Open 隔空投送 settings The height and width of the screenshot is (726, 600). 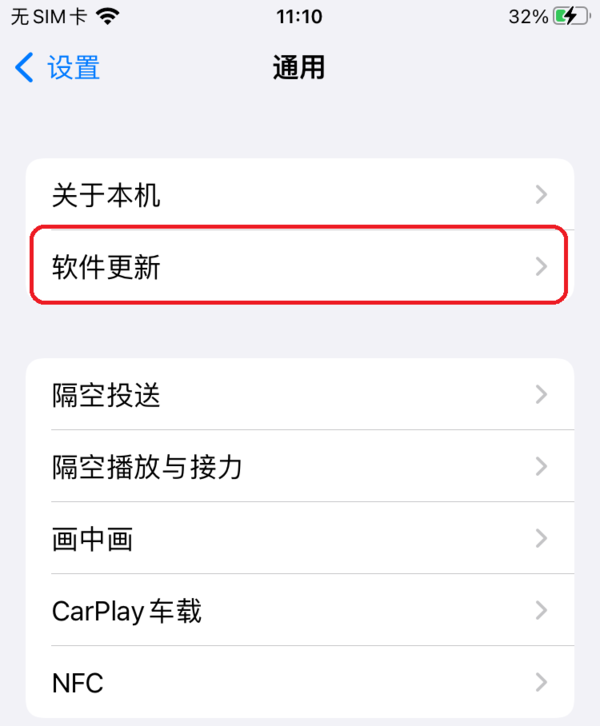[x=300, y=395]
